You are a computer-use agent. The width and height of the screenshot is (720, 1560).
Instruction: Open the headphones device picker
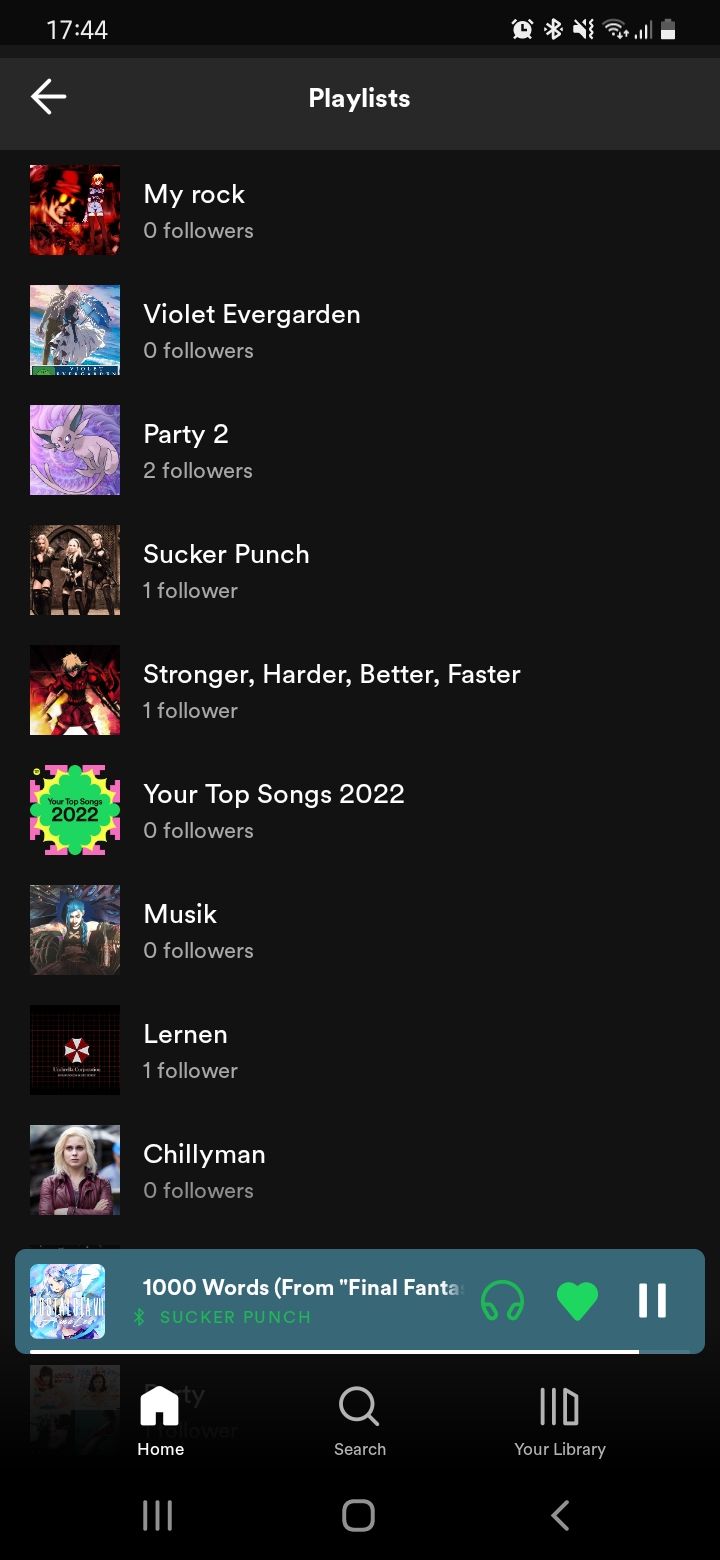tap(502, 1300)
